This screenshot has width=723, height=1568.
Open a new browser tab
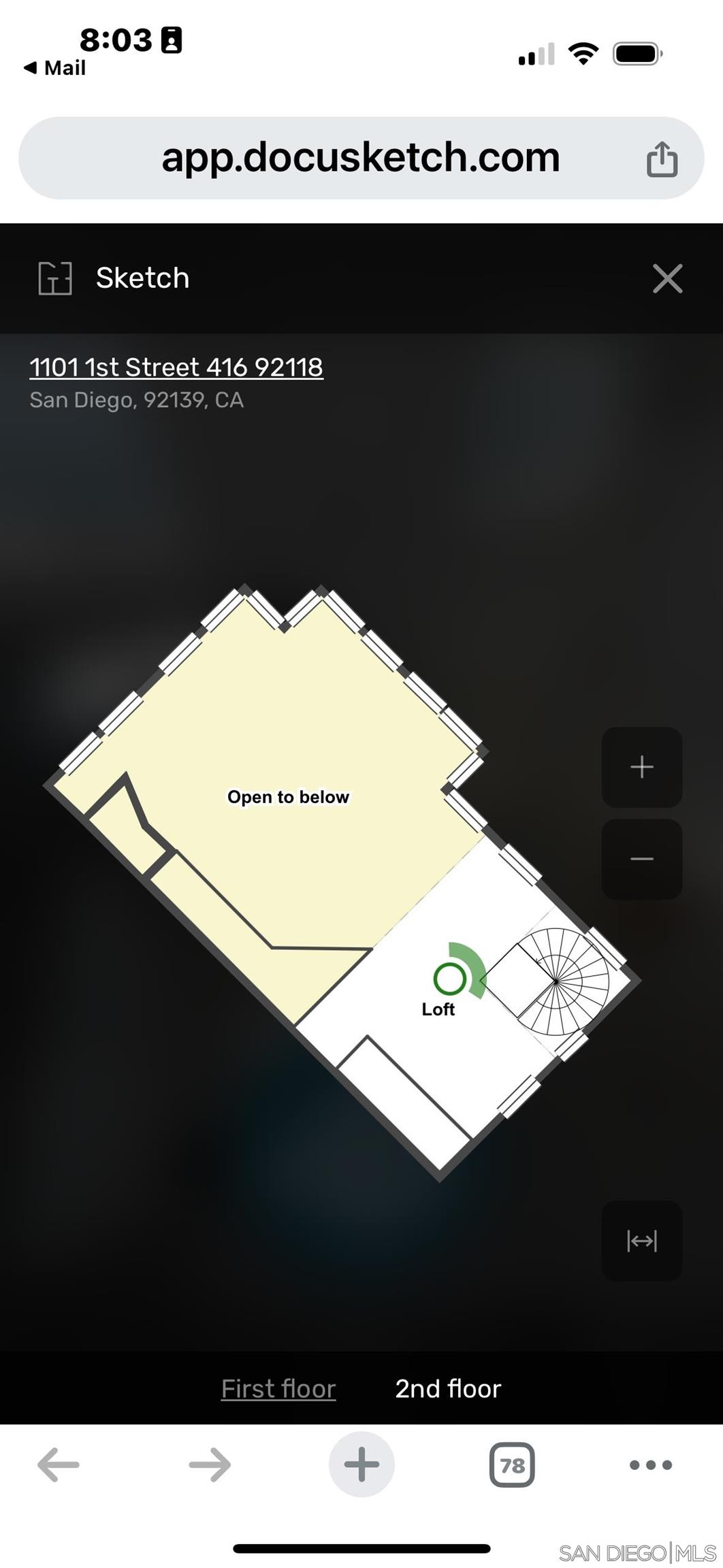tap(361, 1465)
